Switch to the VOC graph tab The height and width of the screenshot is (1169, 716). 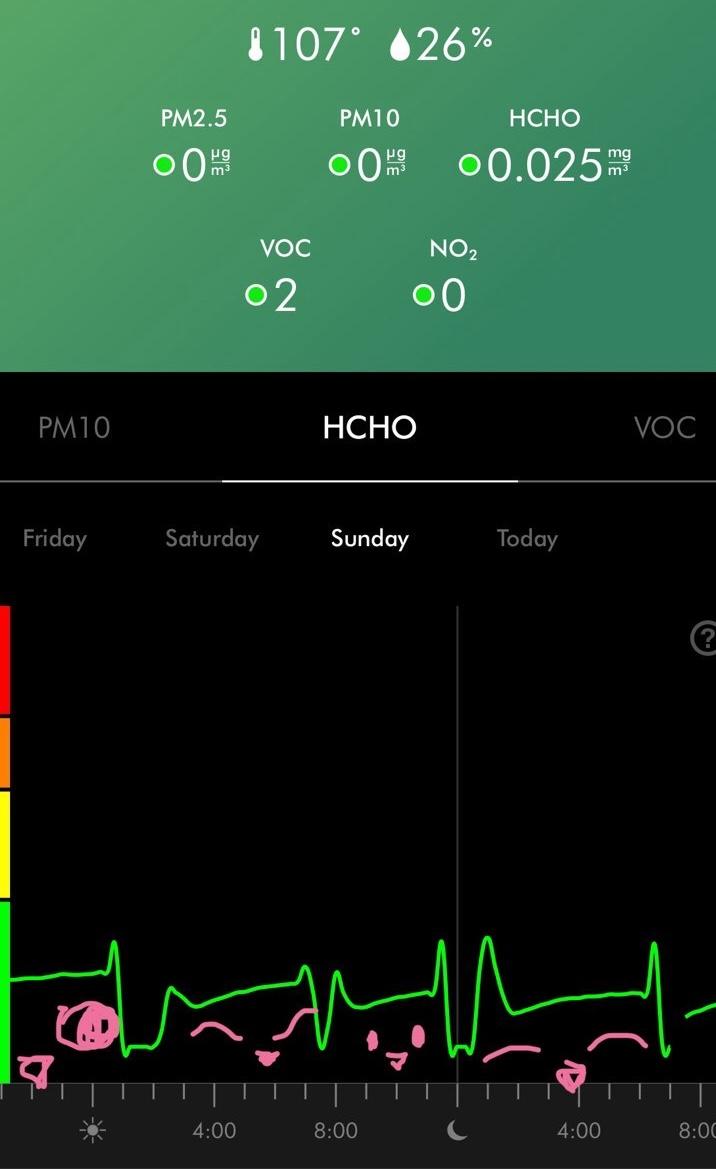pyautogui.click(x=664, y=428)
